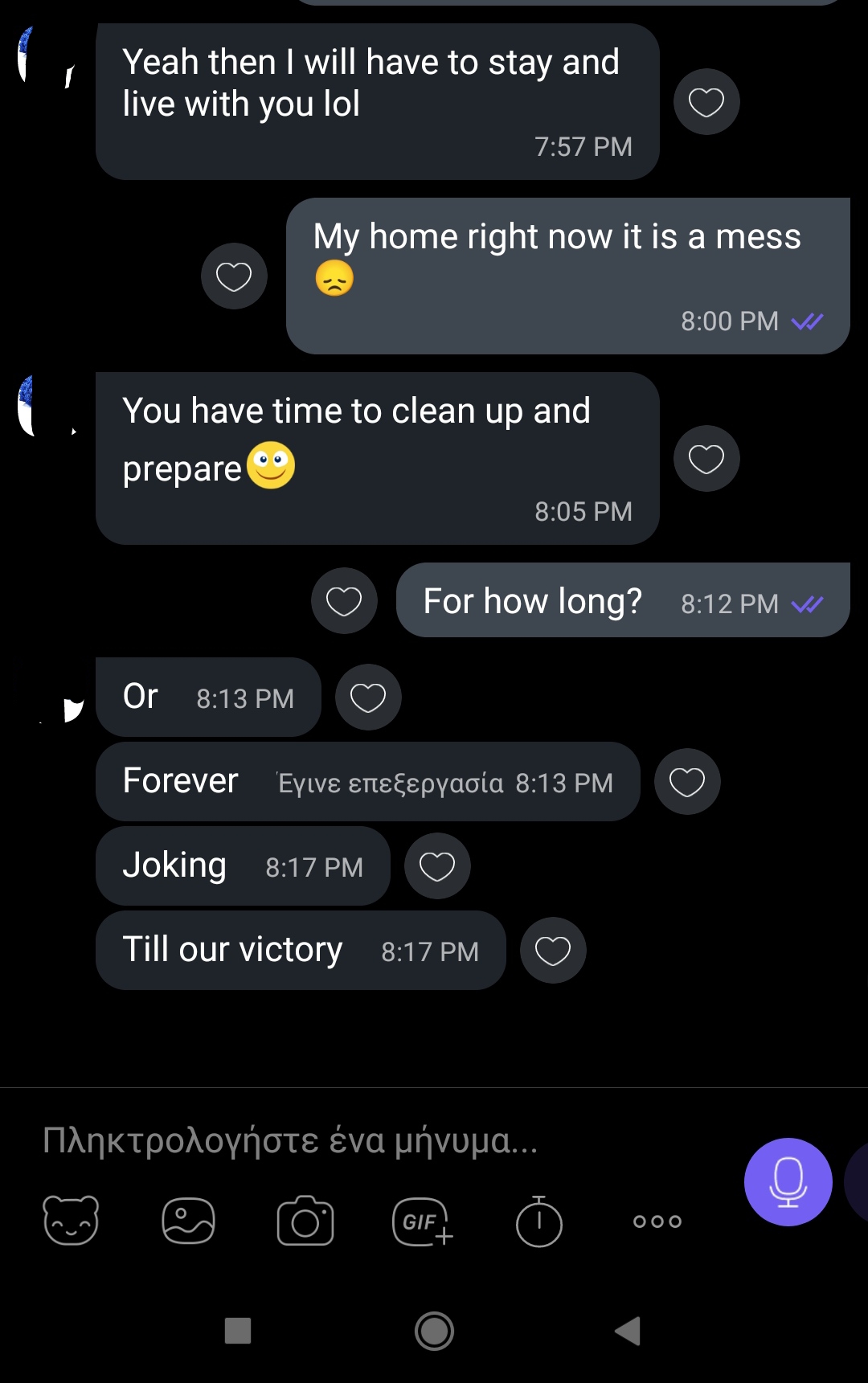The width and height of the screenshot is (868, 1383).
Task: Like the "My home right now" message
Action: (234, 276)
